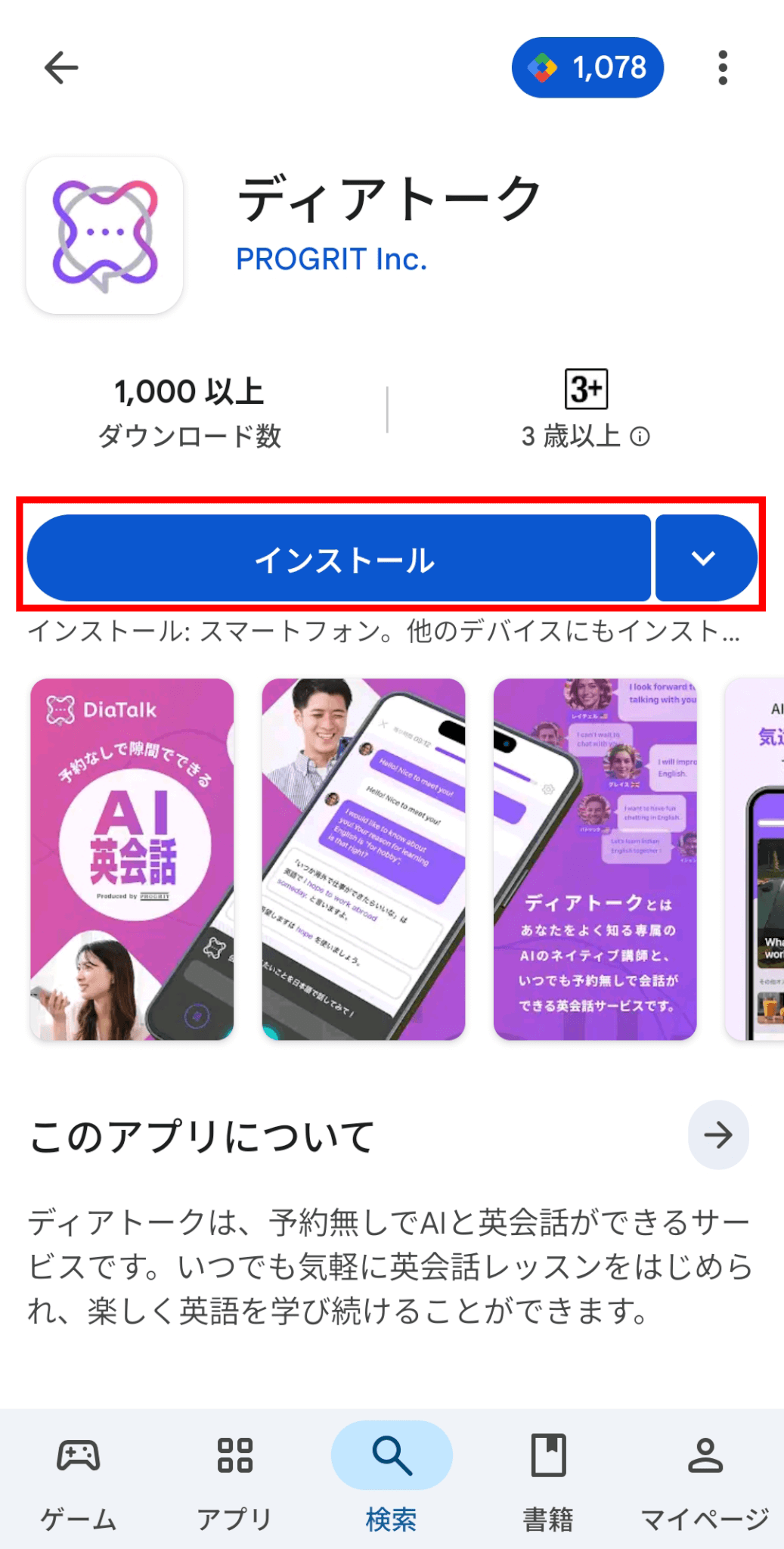Show info about the 3歳以上 age rating
This screenshot has width=784, height=1549.
point(640,436)
